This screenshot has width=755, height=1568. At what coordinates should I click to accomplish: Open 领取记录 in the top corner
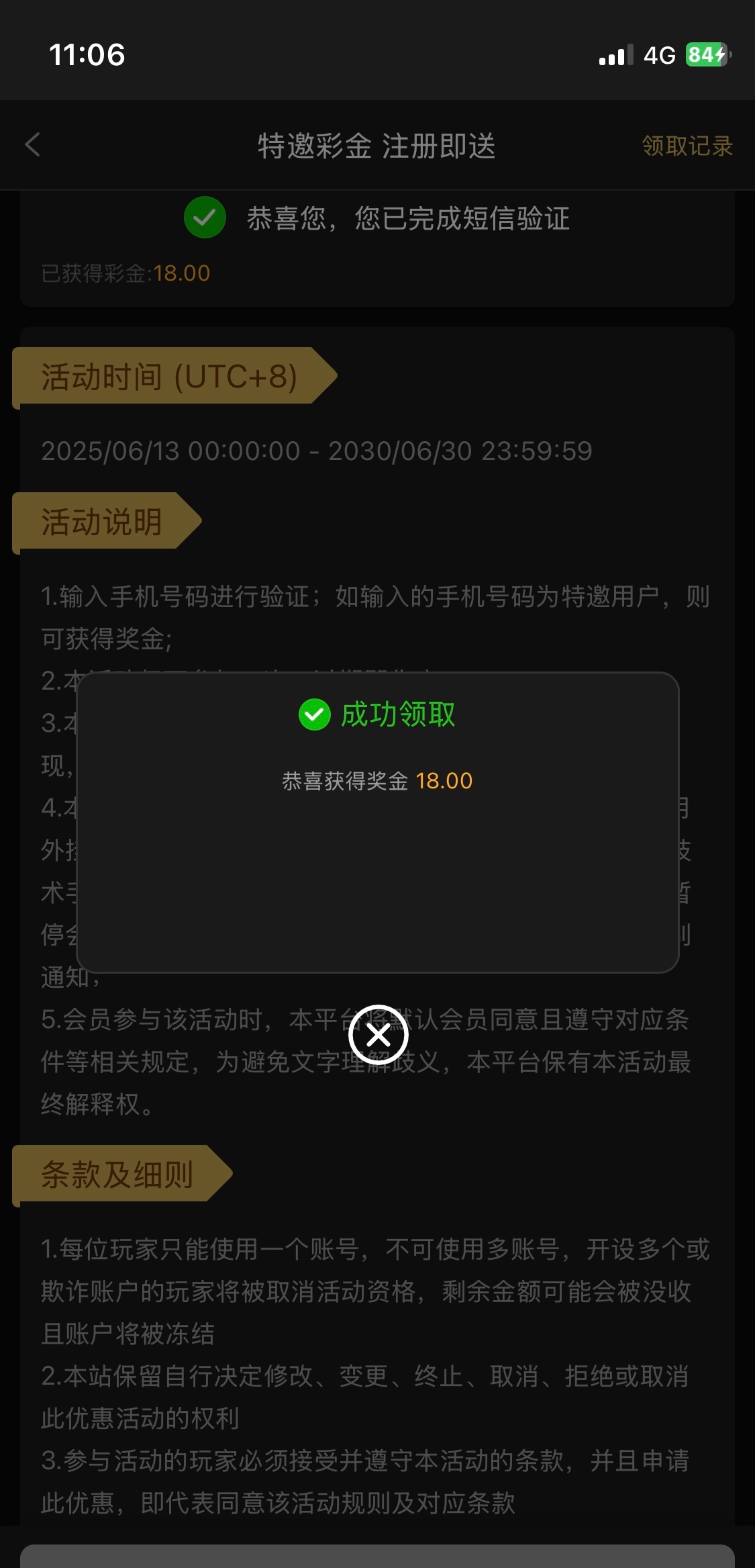coord(686,146)
